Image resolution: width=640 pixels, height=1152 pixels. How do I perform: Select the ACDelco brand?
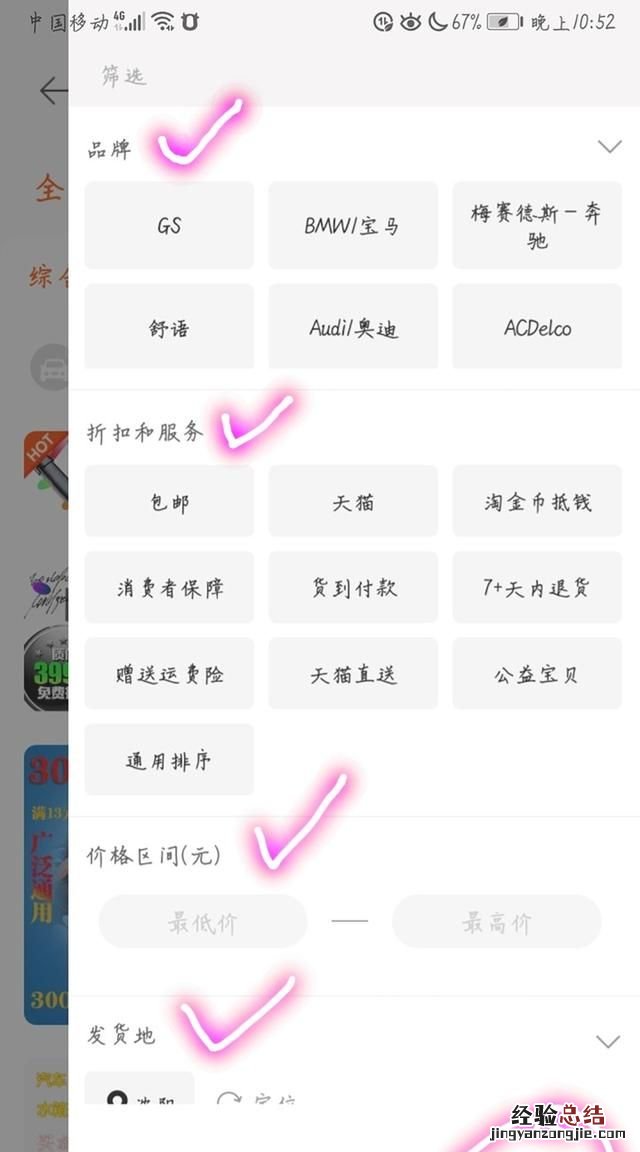(537, 327)
